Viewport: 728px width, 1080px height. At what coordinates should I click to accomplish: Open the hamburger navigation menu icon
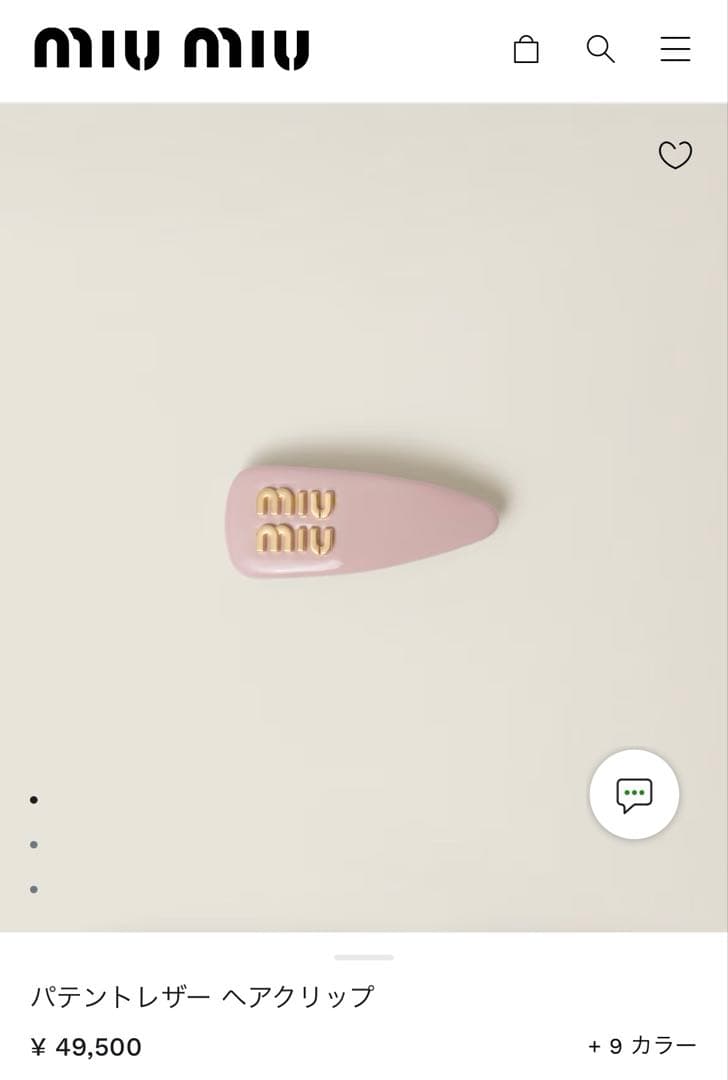click(x=675, y=48)
